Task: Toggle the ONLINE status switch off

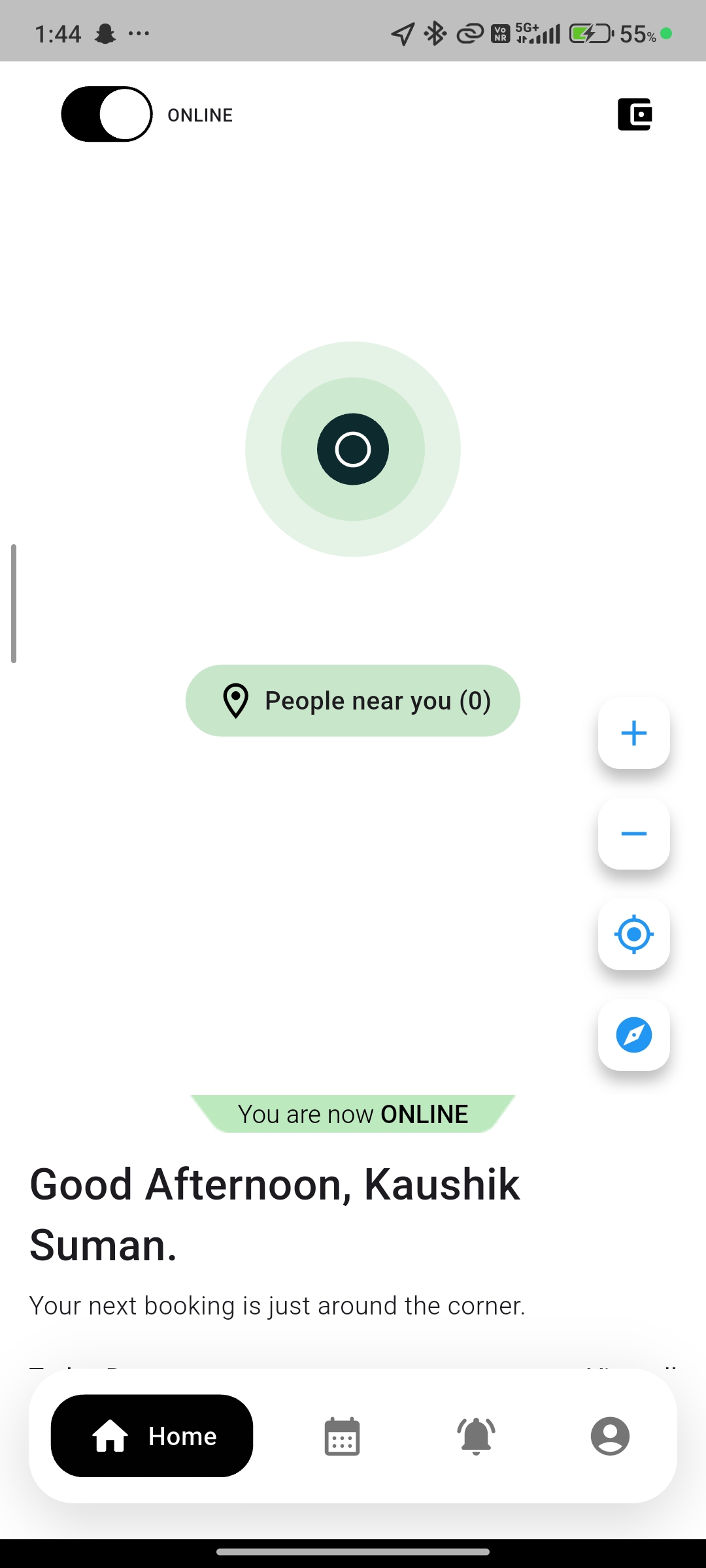Action: tap(107, 114)
